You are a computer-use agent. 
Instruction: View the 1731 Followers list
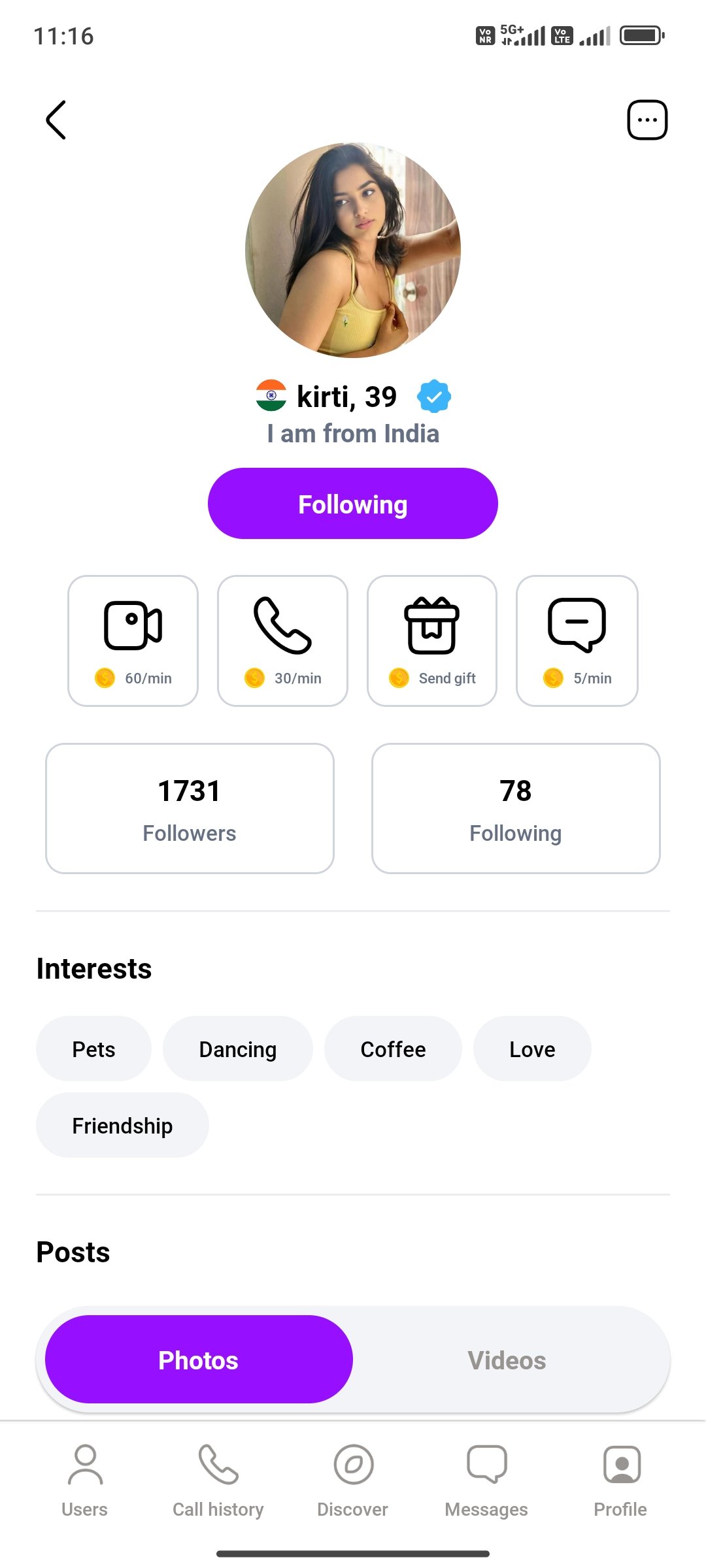pyautogui.click(x=190, y=808)
